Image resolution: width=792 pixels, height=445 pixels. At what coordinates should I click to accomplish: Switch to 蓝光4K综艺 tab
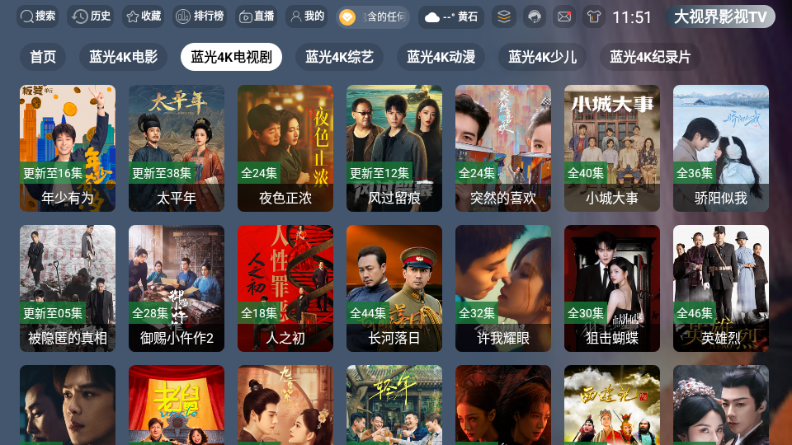340,57
